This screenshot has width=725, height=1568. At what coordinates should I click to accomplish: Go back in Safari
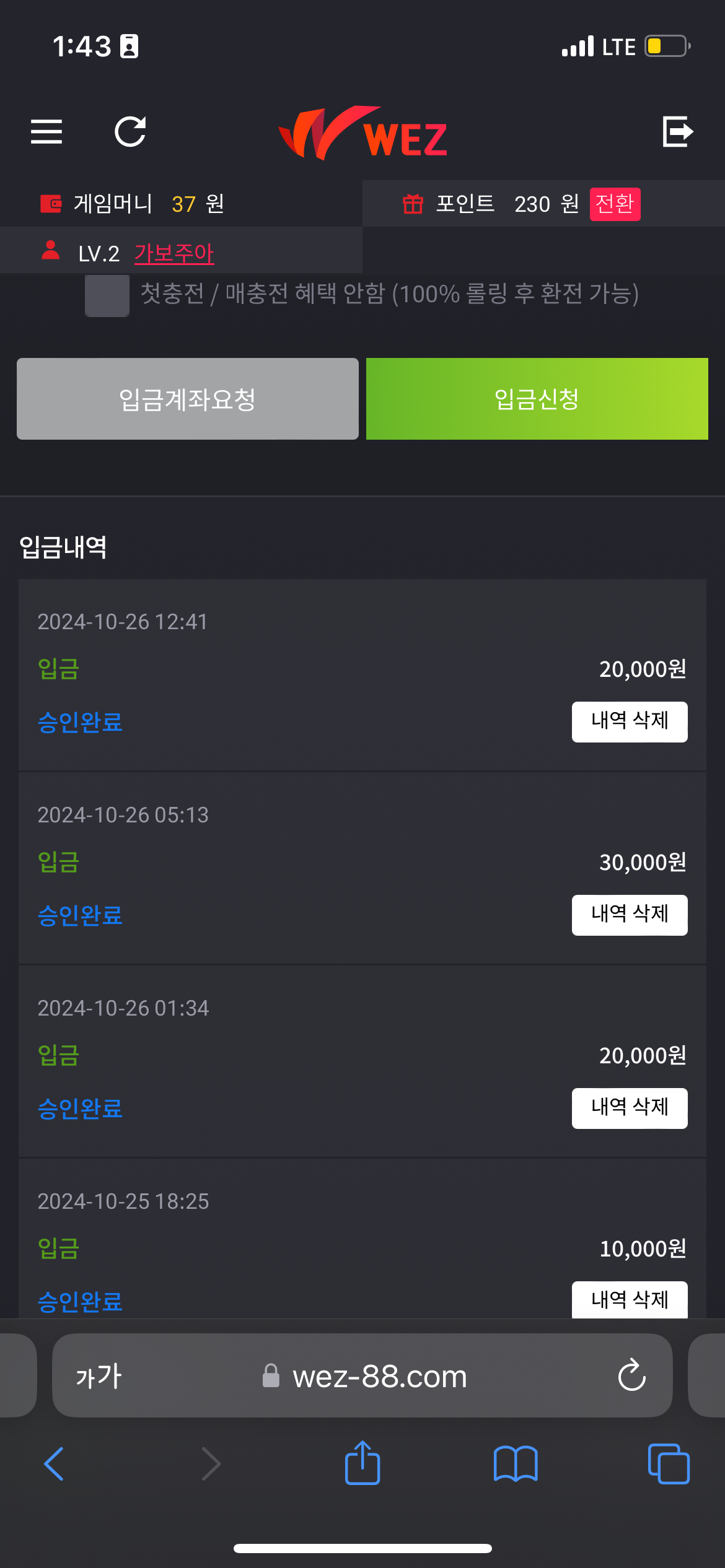pos(54,1464)
